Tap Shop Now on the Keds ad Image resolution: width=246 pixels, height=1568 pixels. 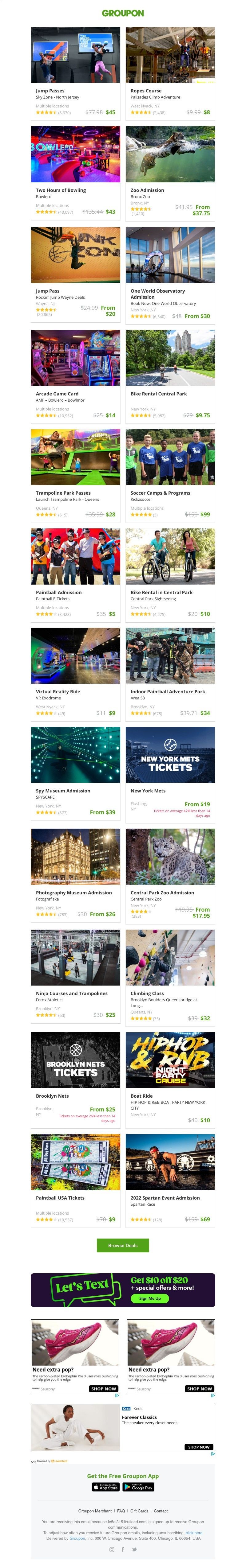tap(199, 1447)
